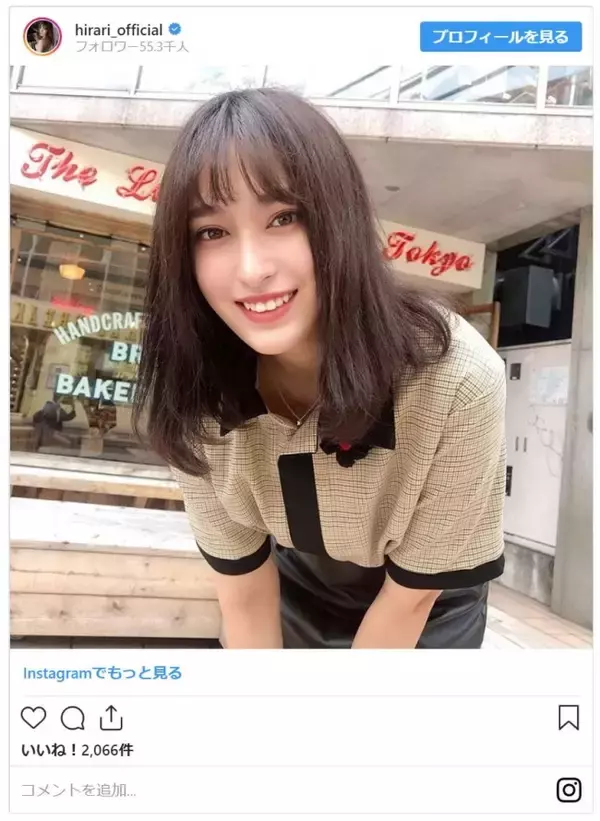
Task: Save the post with the bookmark icon
Action: click(568, 718)
